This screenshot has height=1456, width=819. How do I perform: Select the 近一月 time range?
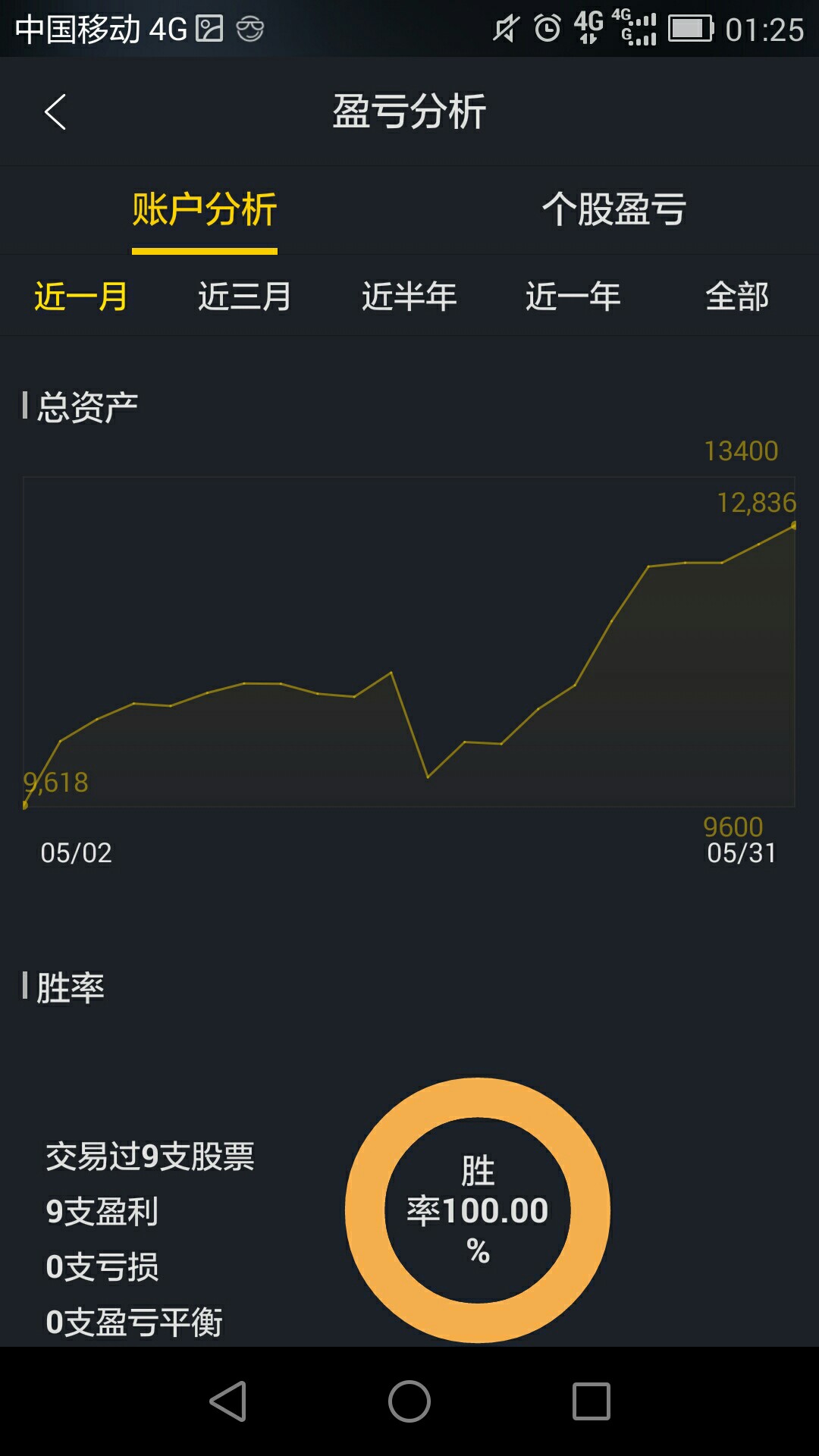pyautogui.click(x=81, y=297)
